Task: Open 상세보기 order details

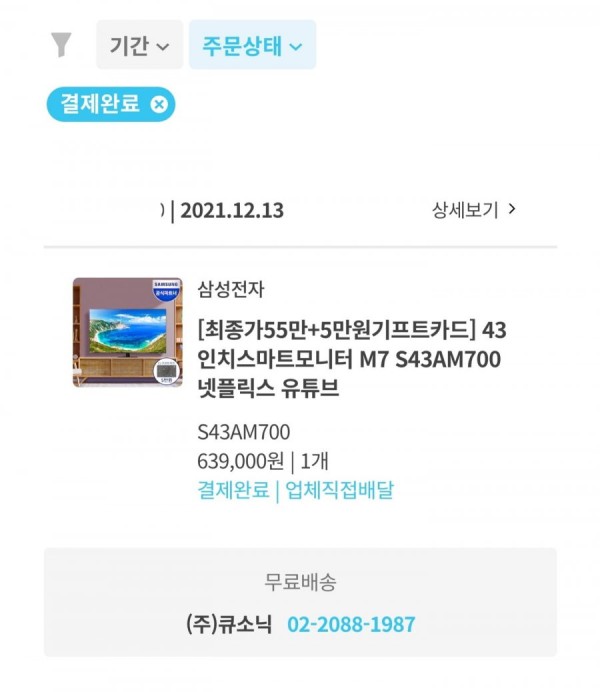Action: click(x=474, y=210)
